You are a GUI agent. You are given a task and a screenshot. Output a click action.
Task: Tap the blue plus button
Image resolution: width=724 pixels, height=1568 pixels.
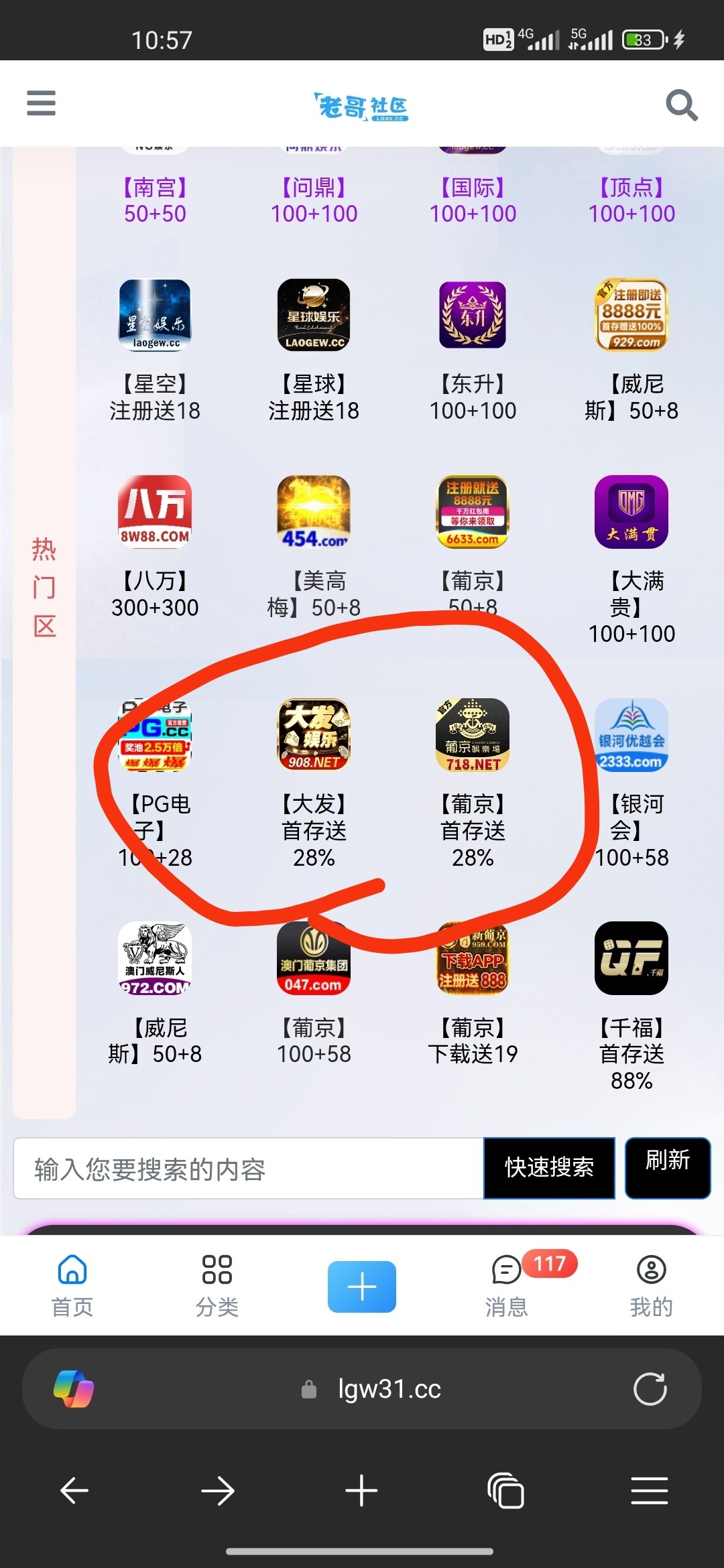pos(362,1287)
